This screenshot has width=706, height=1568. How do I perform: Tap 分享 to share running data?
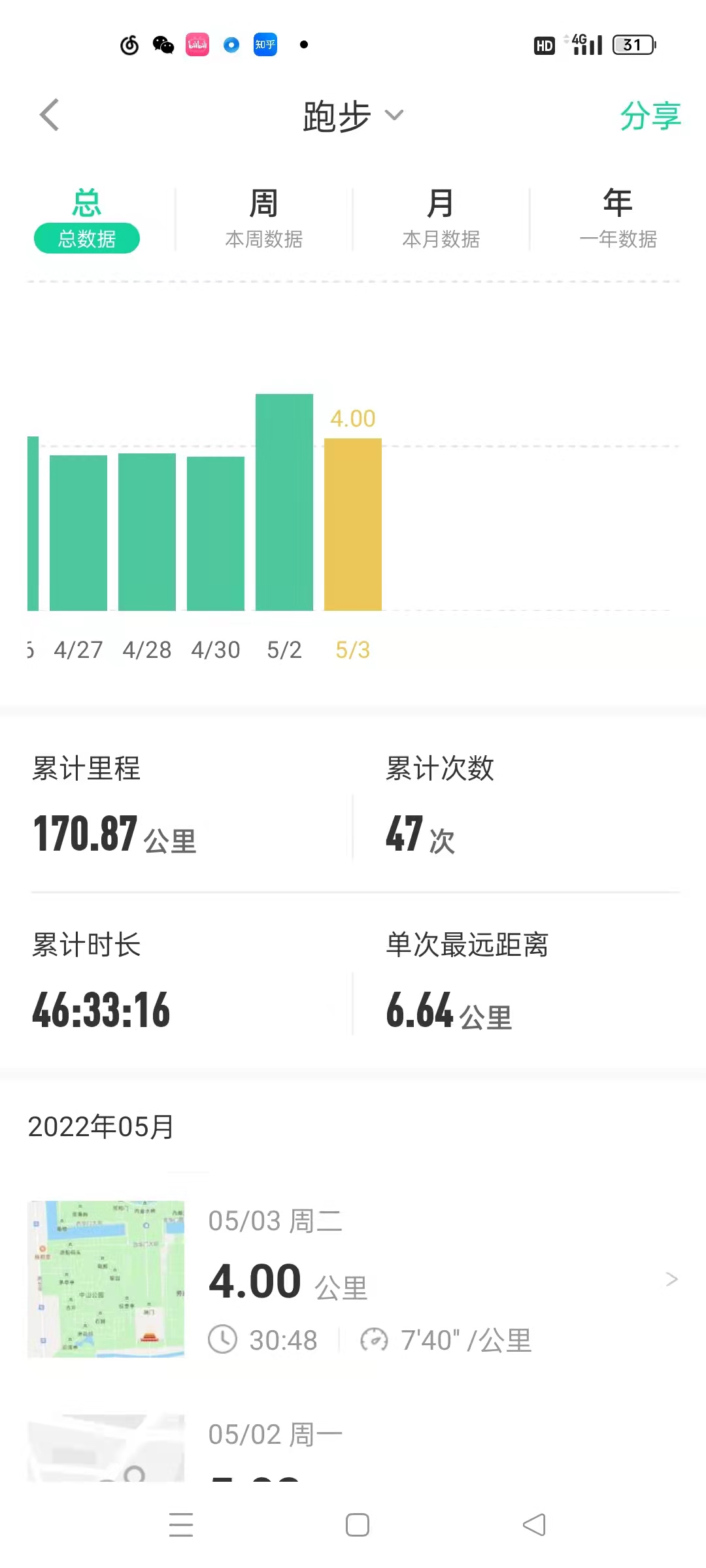pyautogui.click(x=650, y=116)
